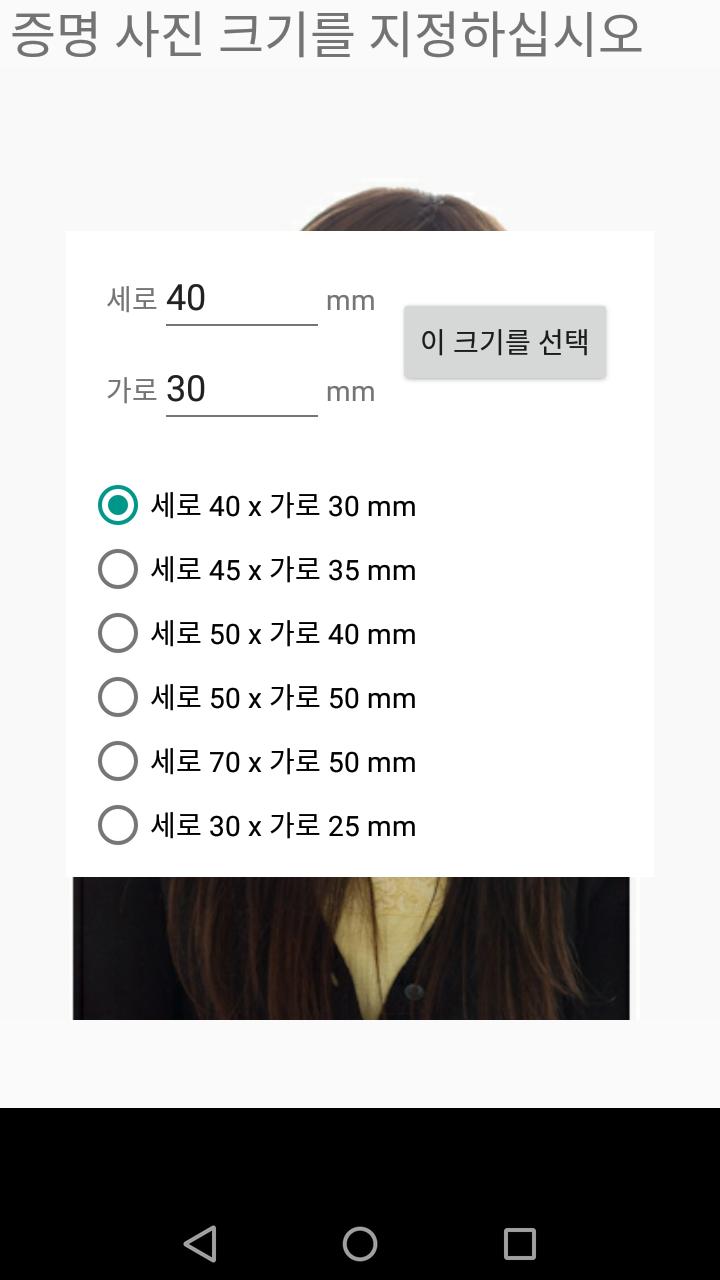The image size is (720, 1280).
Task: Go back with the system back button
Action: pyautogui.click(x=200, y=1244)
